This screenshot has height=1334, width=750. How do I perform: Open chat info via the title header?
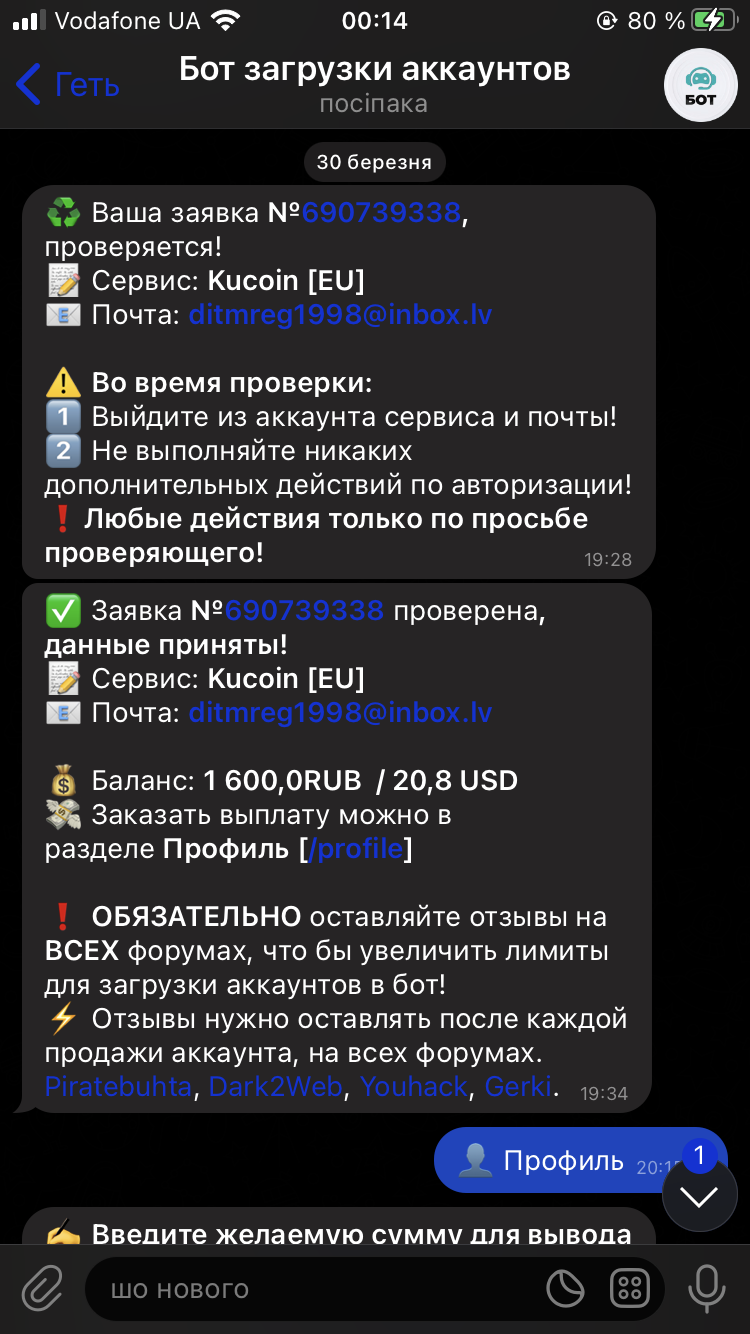[374, 84]
